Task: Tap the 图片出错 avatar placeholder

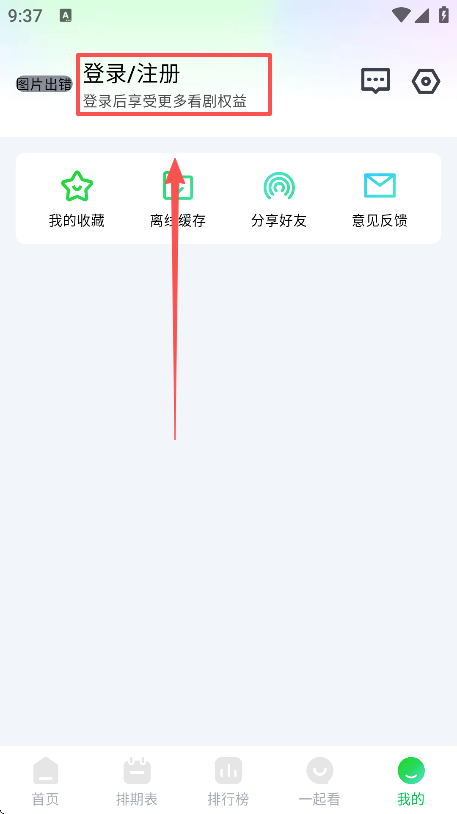Action: tap(44, 84)
